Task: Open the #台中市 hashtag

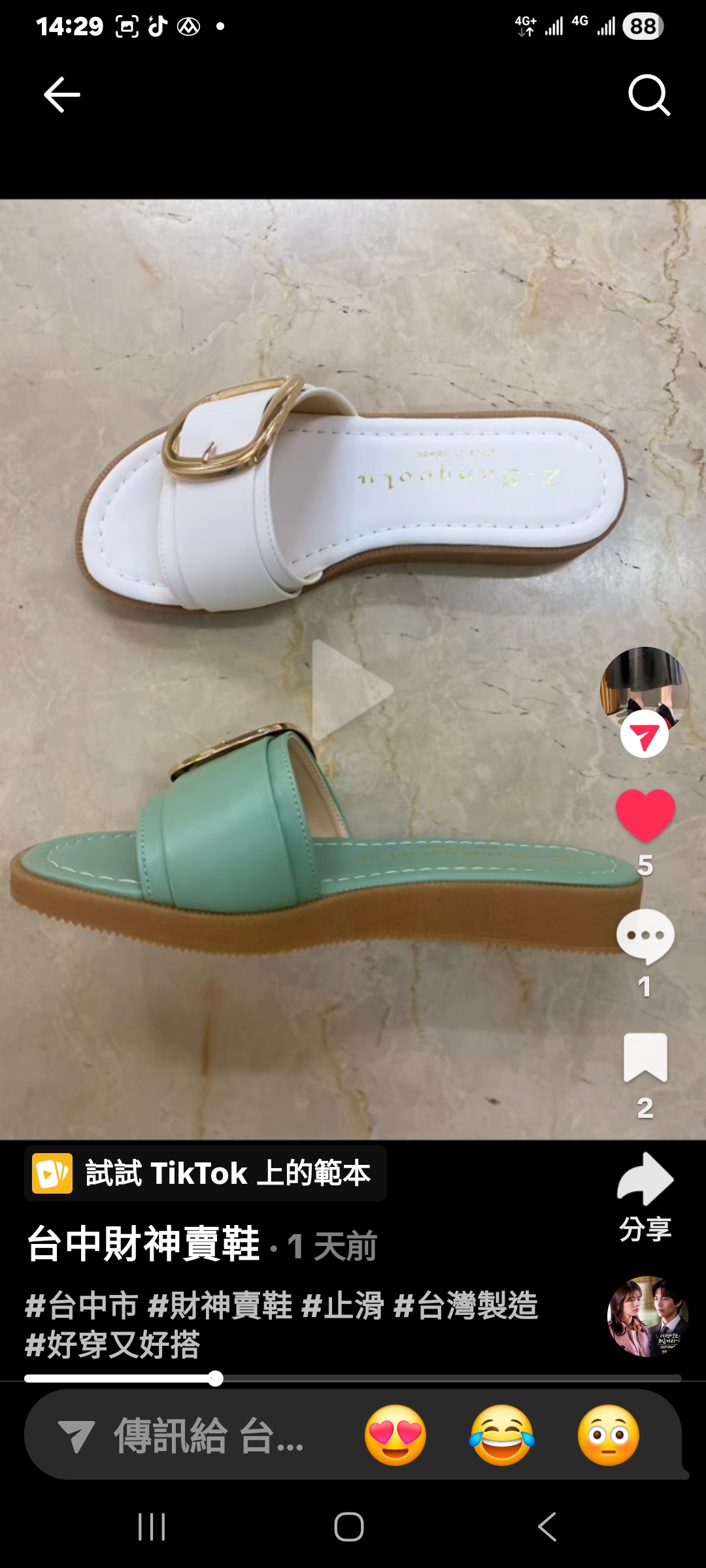Action: tap(82, 1306)
